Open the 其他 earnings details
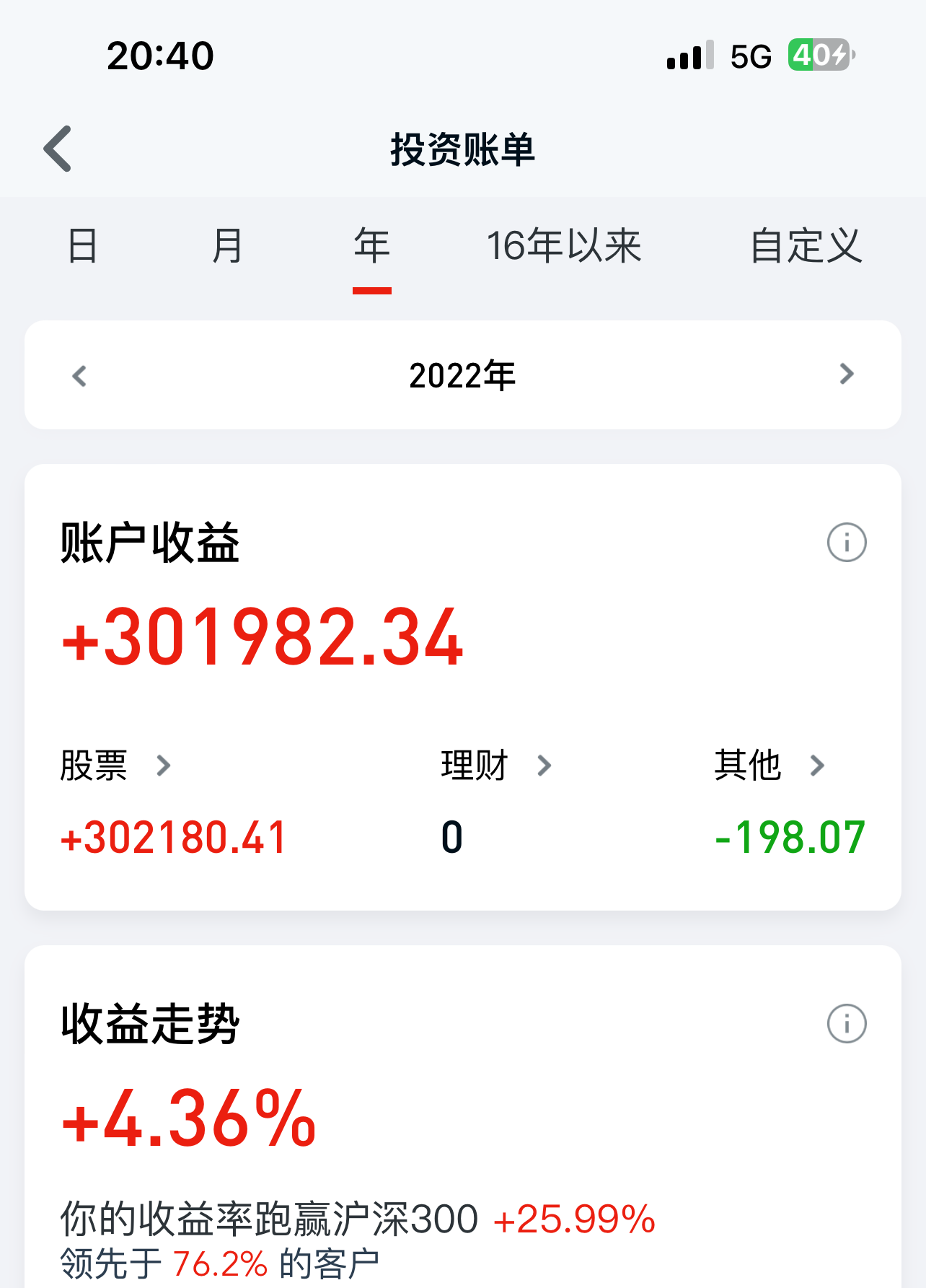Viewport: 926px width, 1288px height. 769,766
